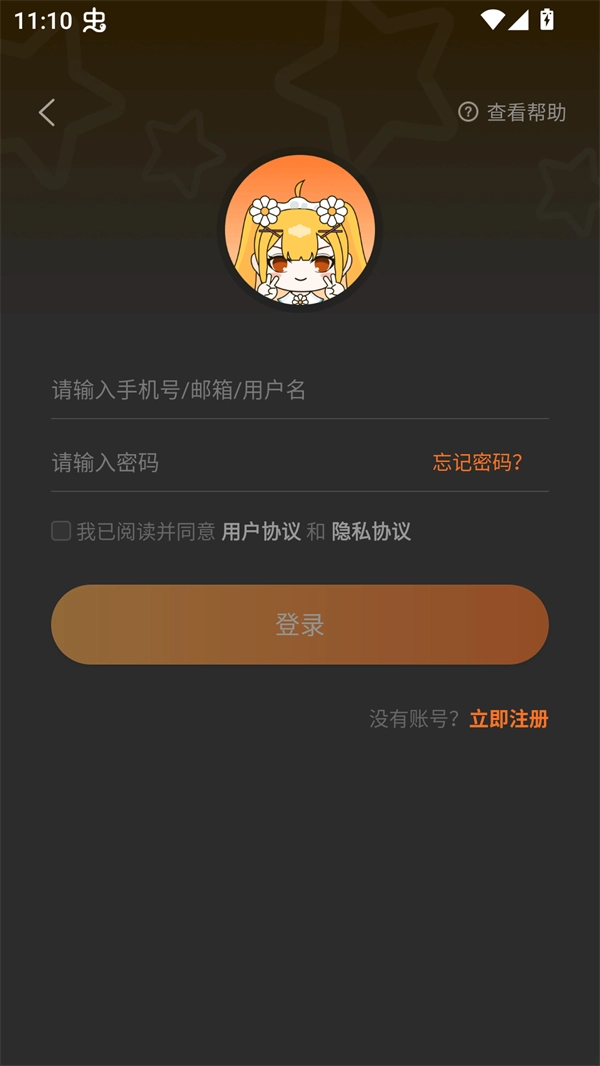The image size is (600, 1066).
Task: Tap the 登录 button
Action: (x=300, y=625)
